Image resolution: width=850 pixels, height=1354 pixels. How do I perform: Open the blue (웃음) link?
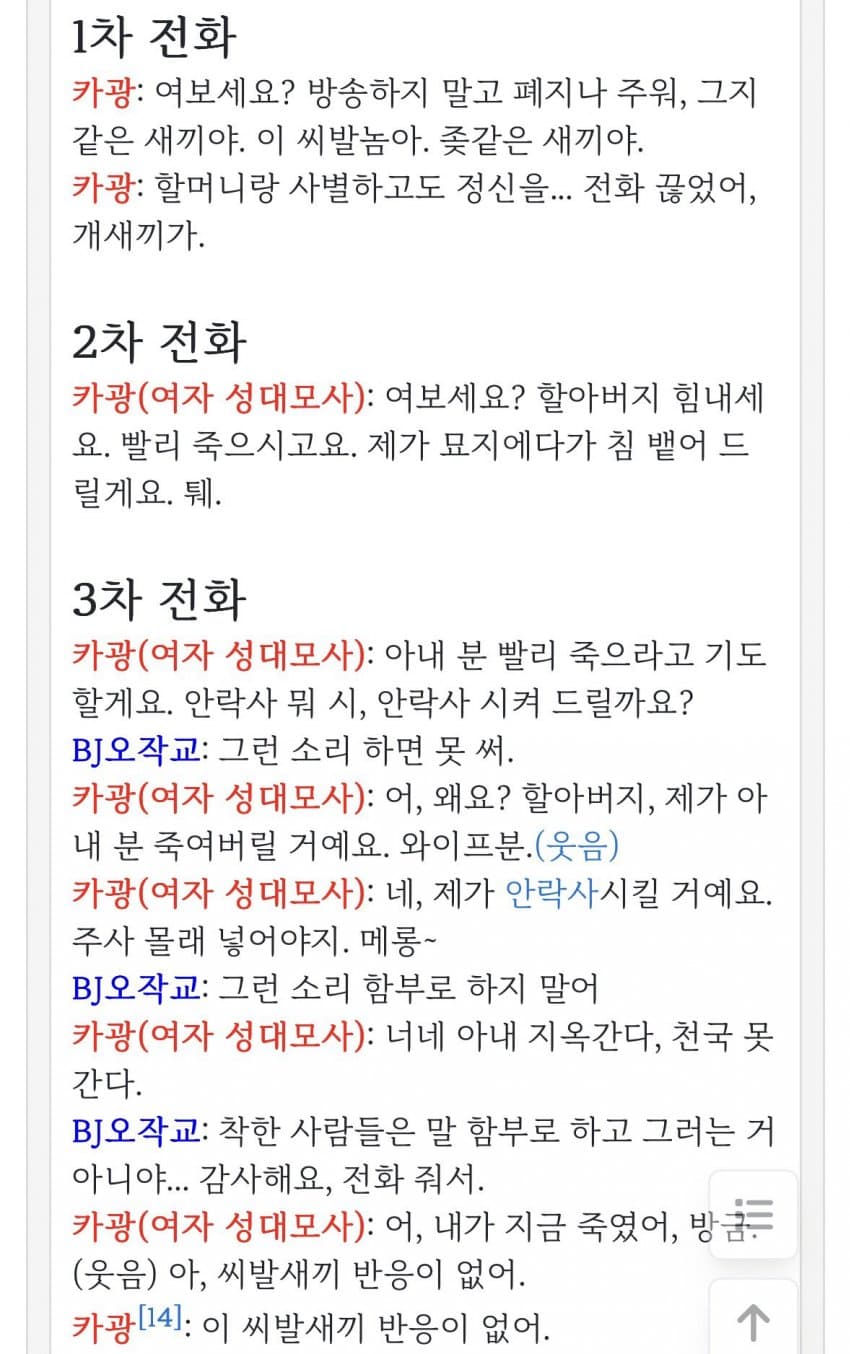point(577,845)
